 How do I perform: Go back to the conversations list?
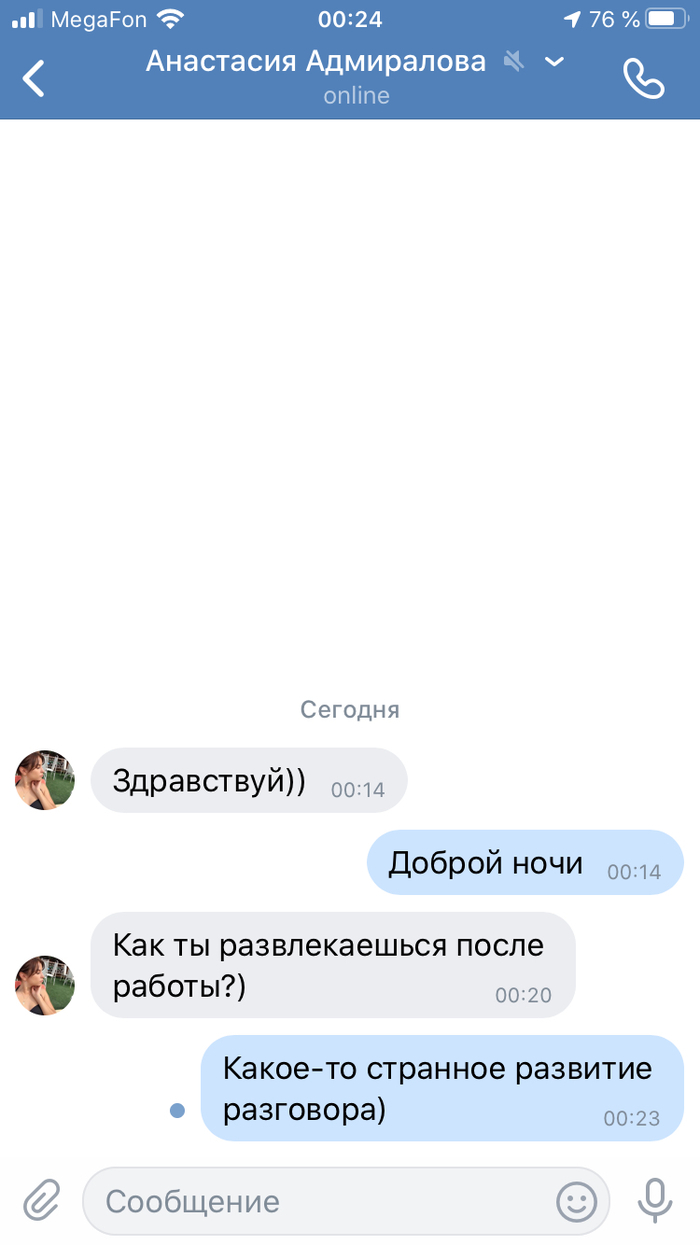(34, 78)
